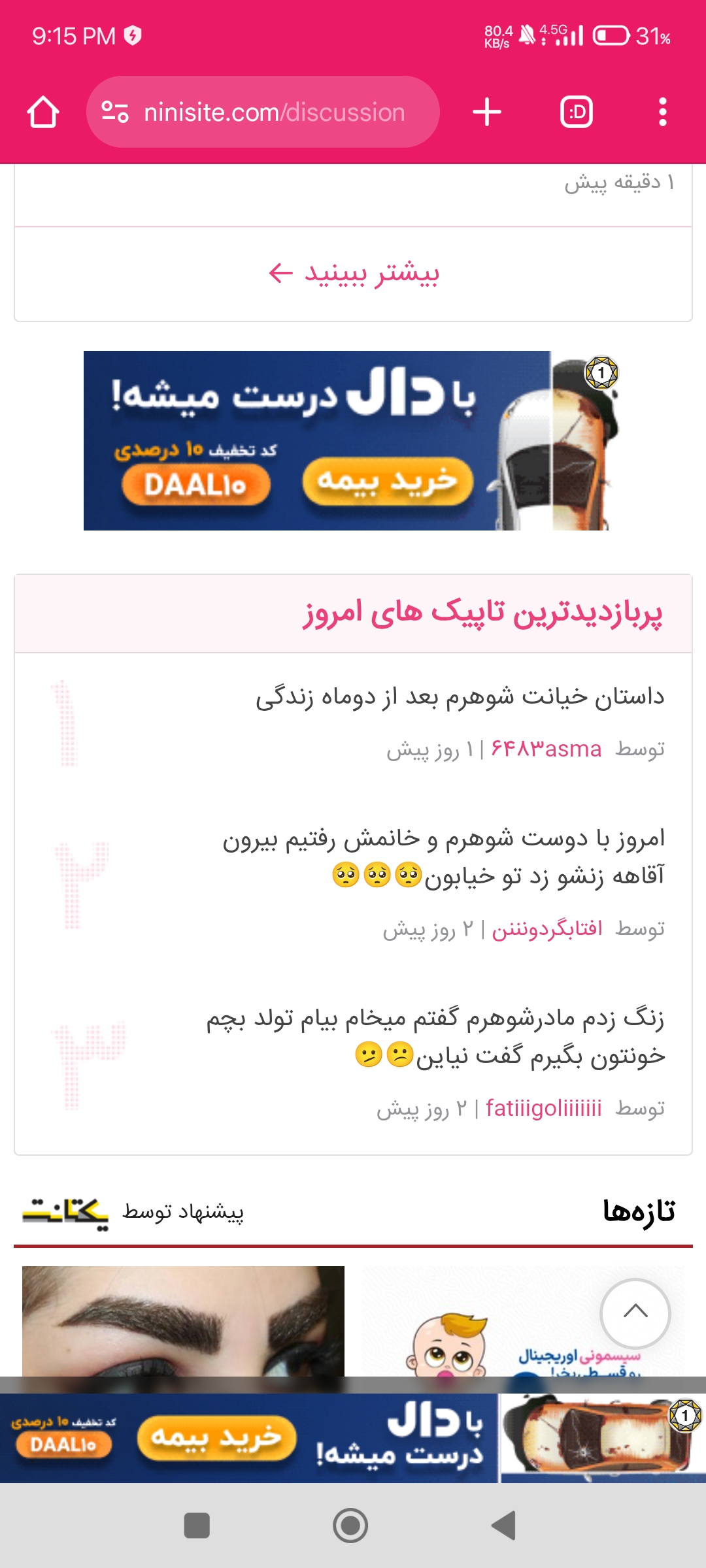Tap the بیشتر ببینید link

point(354,273)
